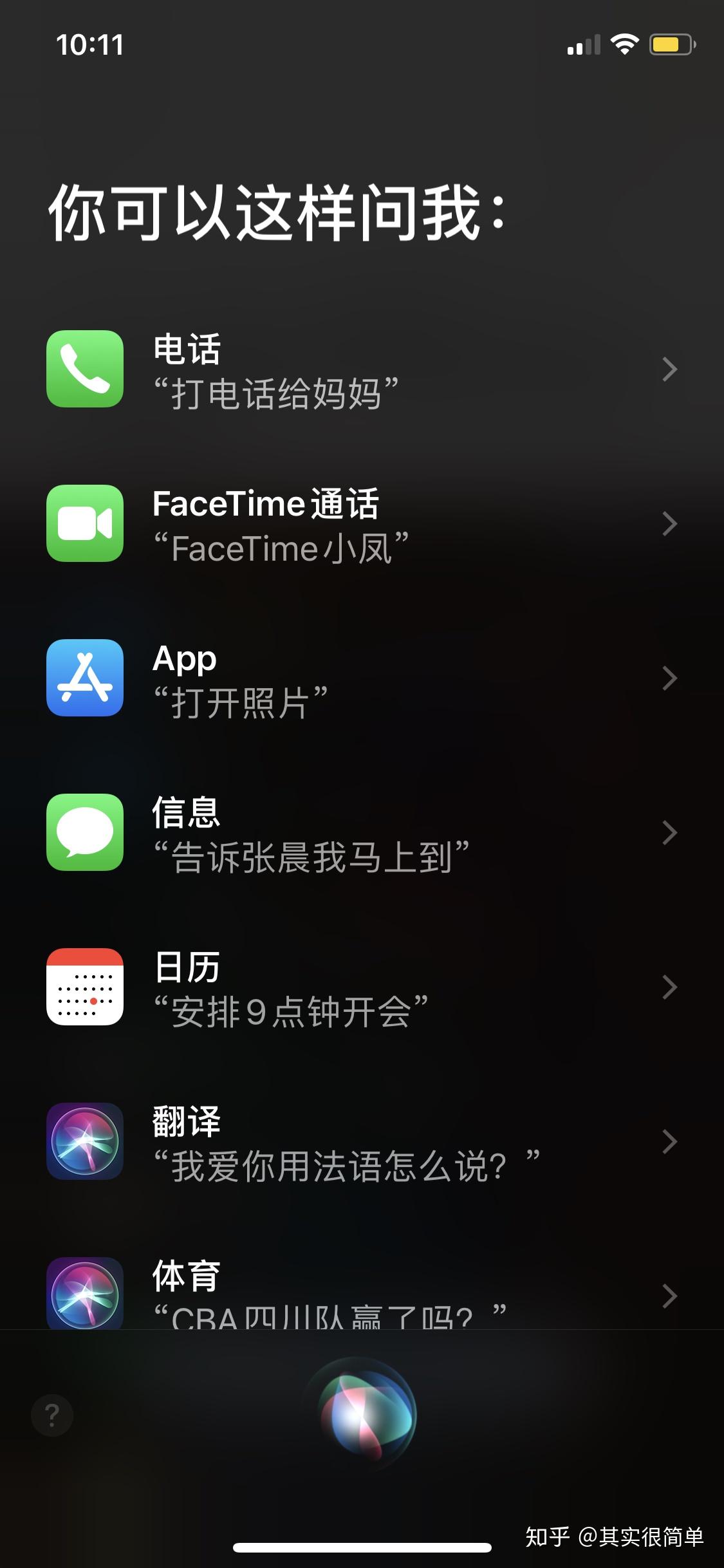Screen dimensions: 724x1568
Task: Open the 电话 Siri suggestion row
Action: [x=360, y=369]
